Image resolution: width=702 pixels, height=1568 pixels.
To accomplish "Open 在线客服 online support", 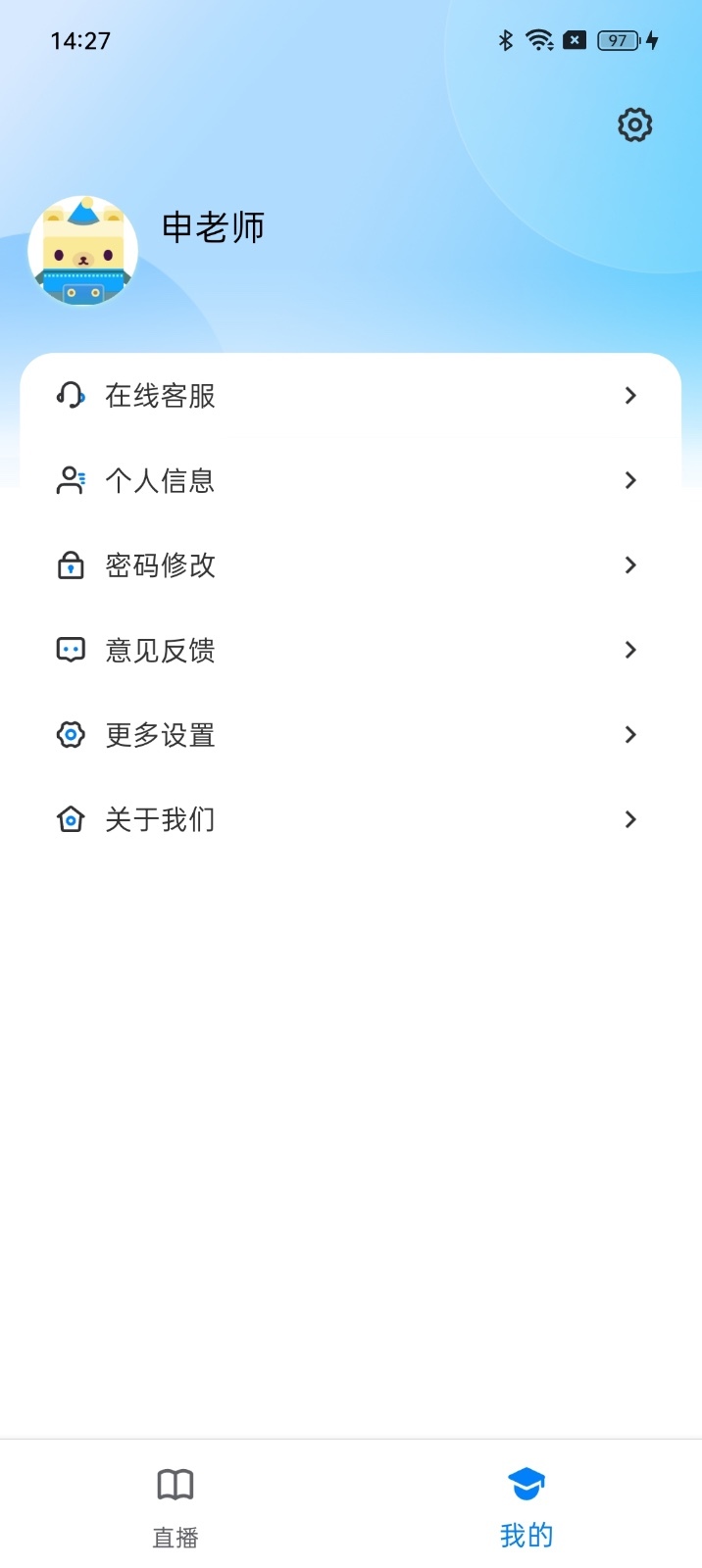I will click(350, 396).
